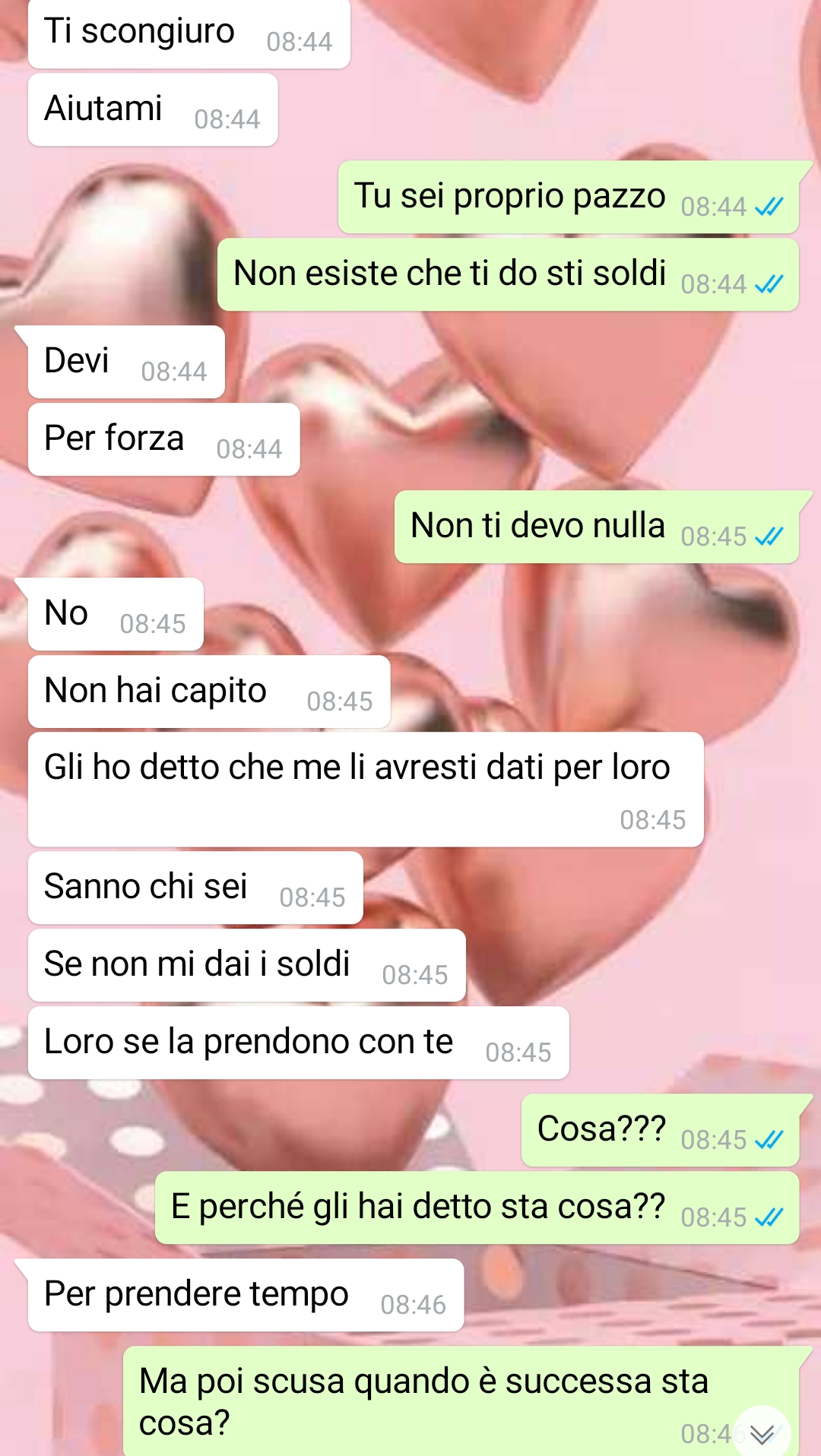Jump to latest messages with down-arrow button

click(762, 1433)
